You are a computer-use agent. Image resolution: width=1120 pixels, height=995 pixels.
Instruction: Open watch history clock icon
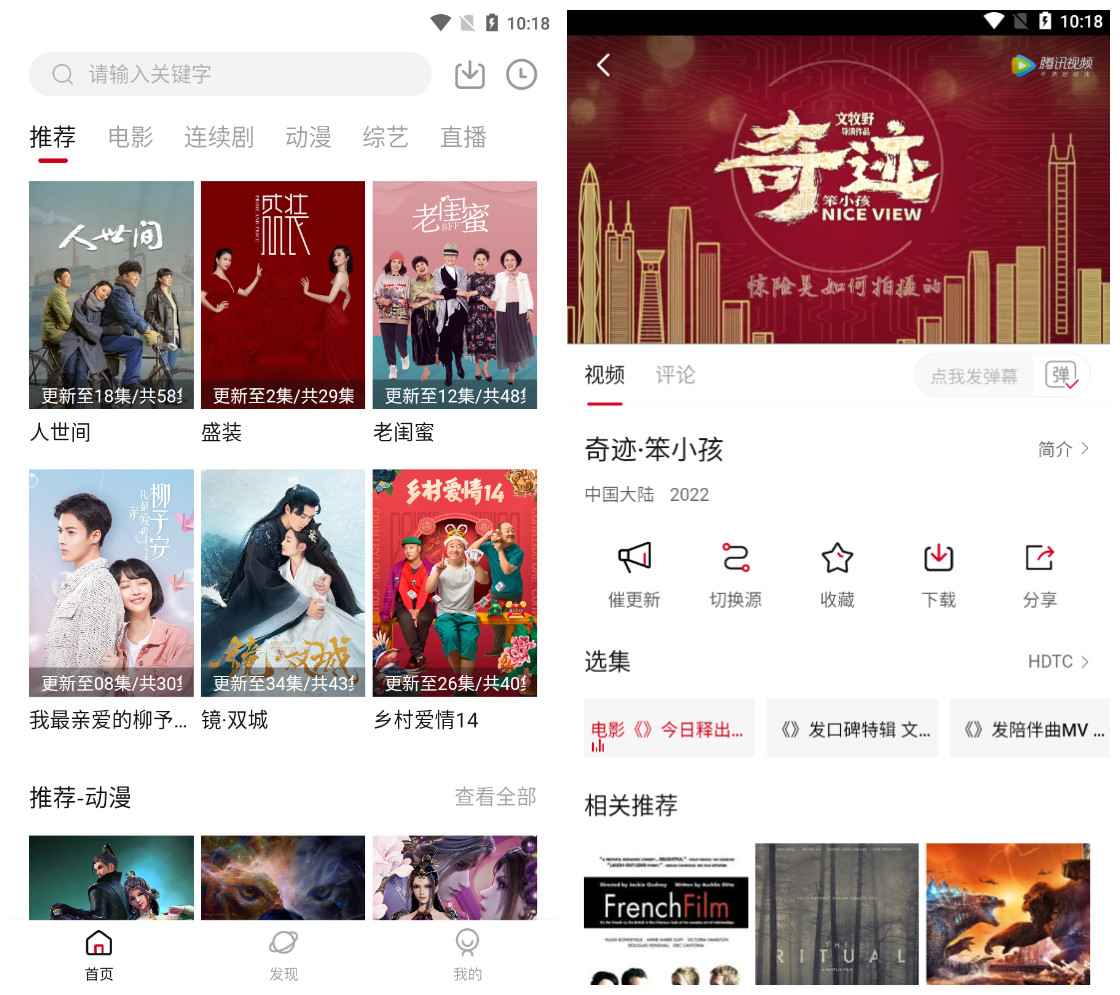click(521, 75)
